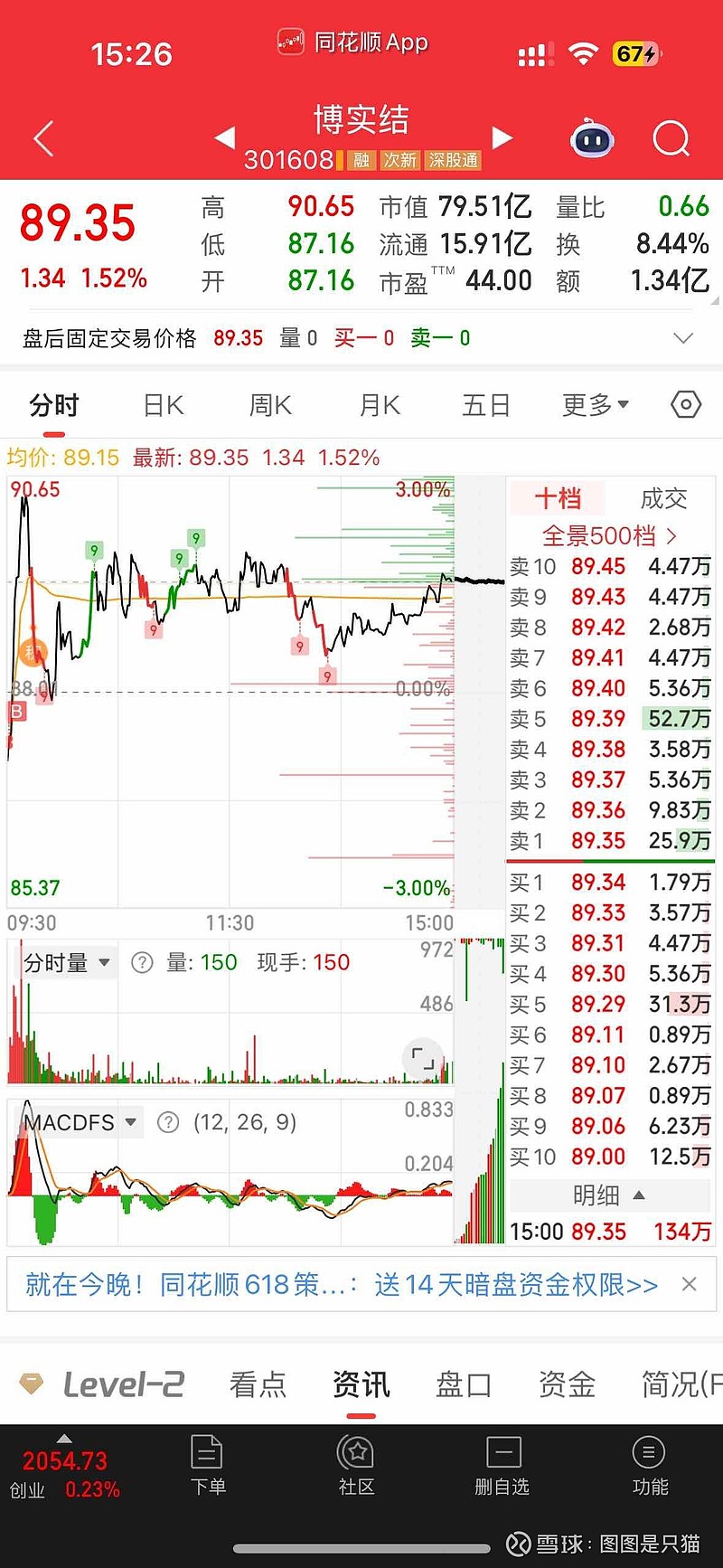The width and height of the screenshot is (723, 1568).
Task: Open the 分时量 indicator dropdown
Action: (66, 963)
